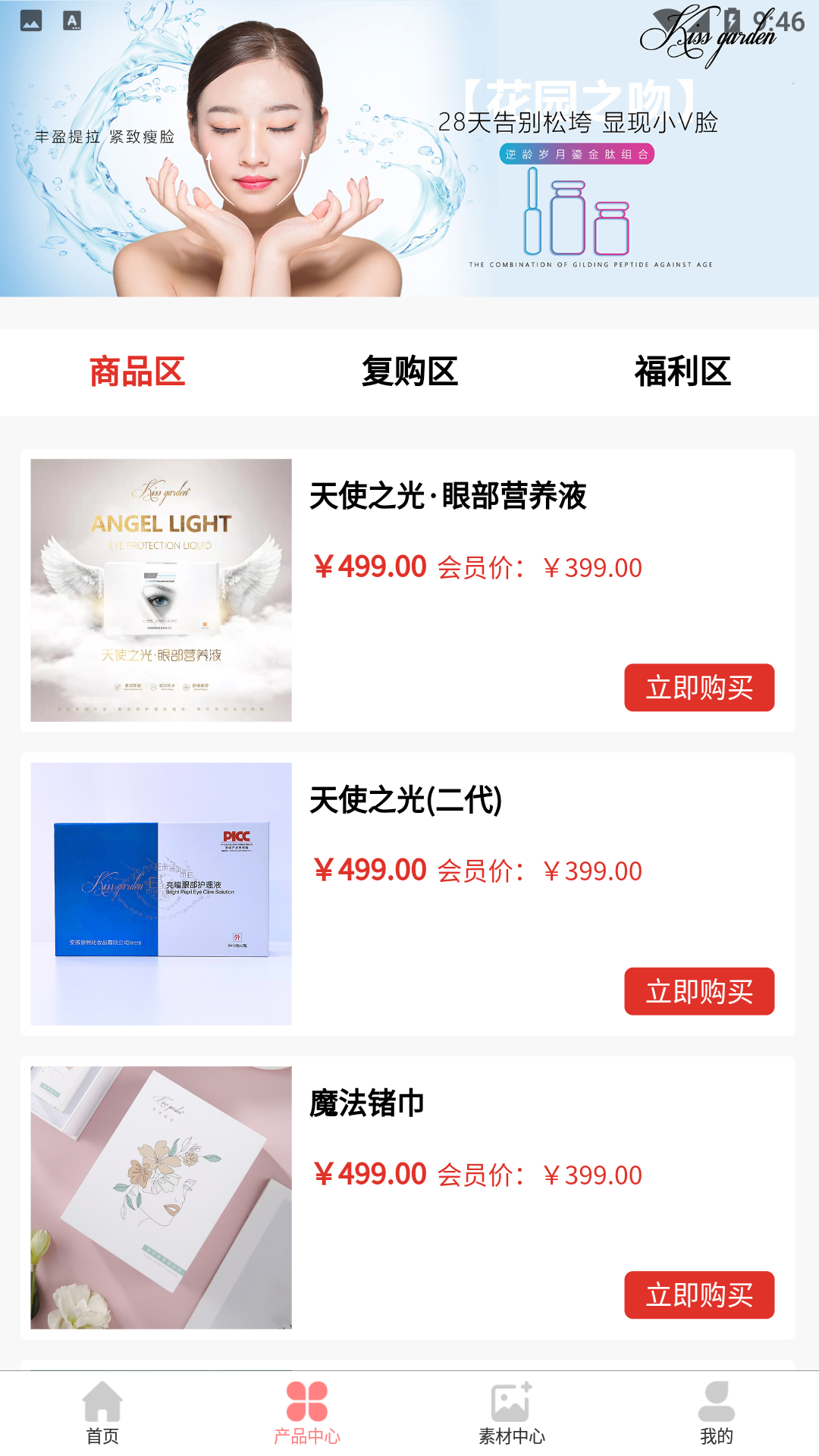Switch to the 我的 profile tab
The width and height of the screenshot is (819, 1456).
pyautogui.click(x=716, y=1412)
